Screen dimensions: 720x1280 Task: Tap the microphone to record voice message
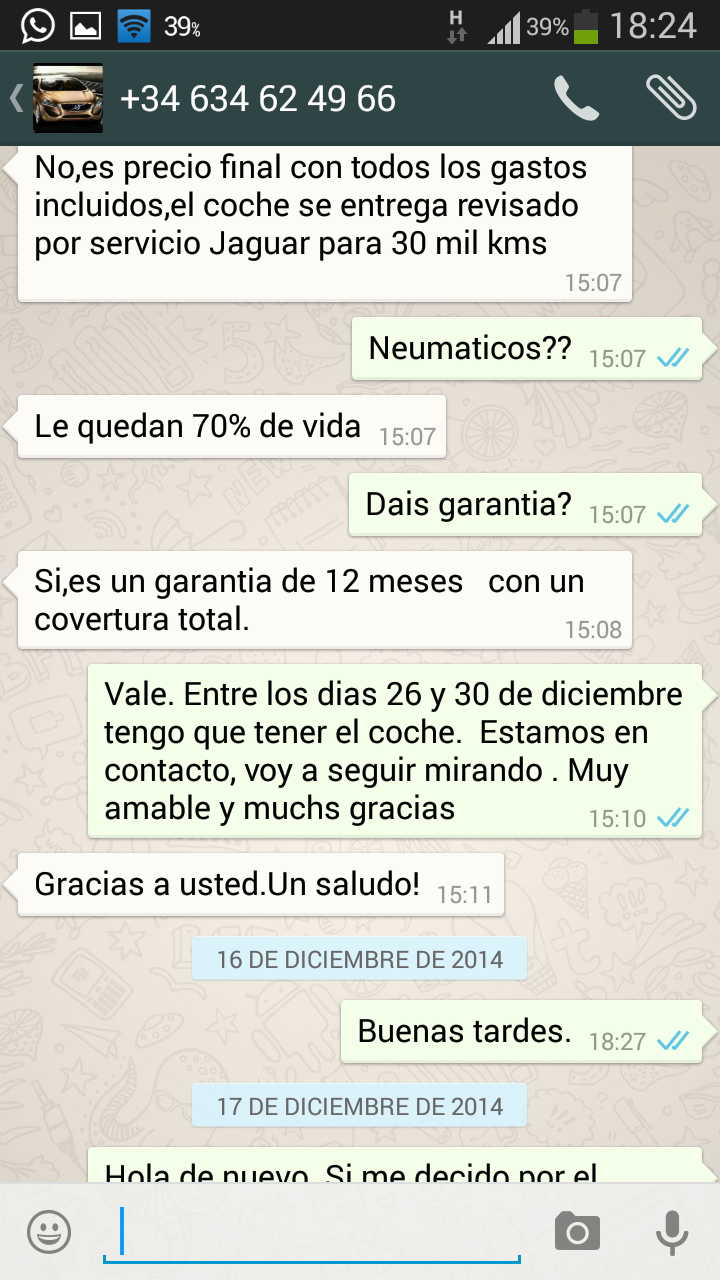point(671,1232)
